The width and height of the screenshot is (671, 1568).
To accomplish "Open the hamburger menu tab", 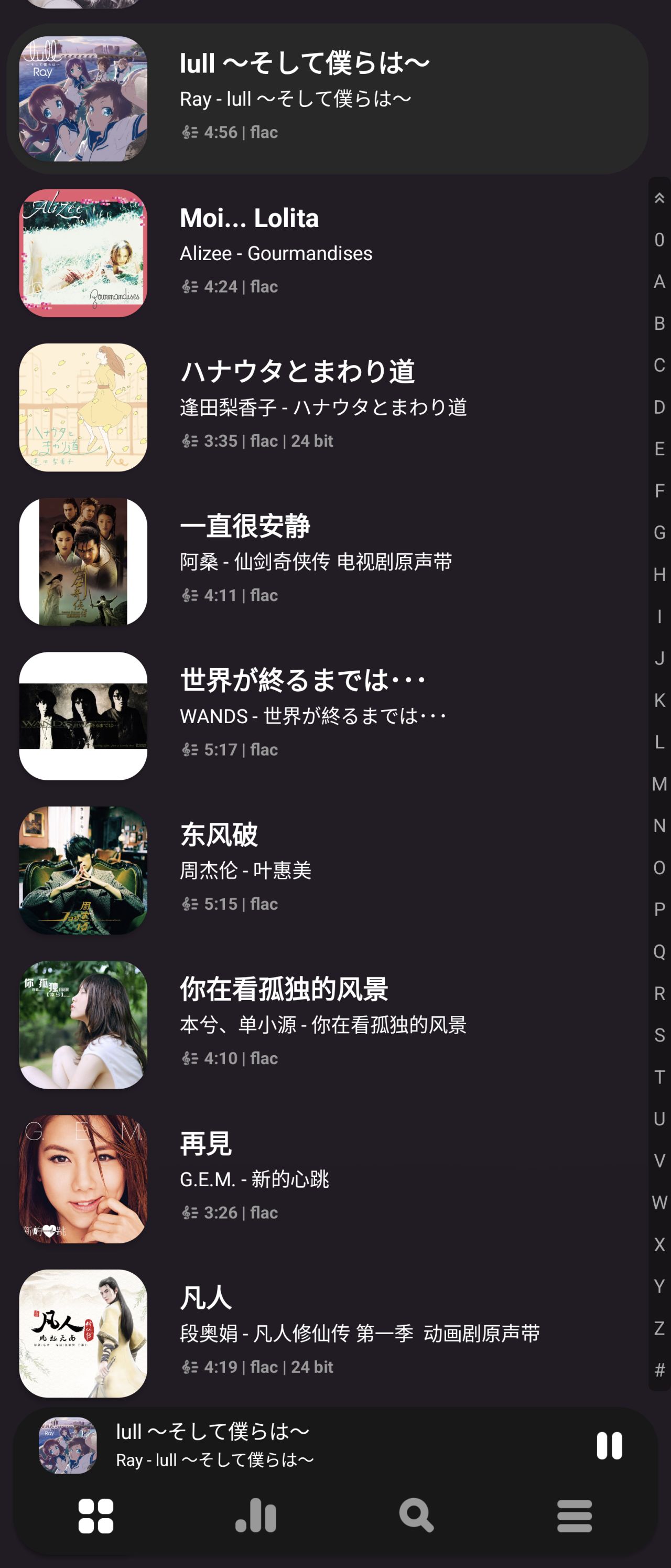I will [x=574, y=1516].
